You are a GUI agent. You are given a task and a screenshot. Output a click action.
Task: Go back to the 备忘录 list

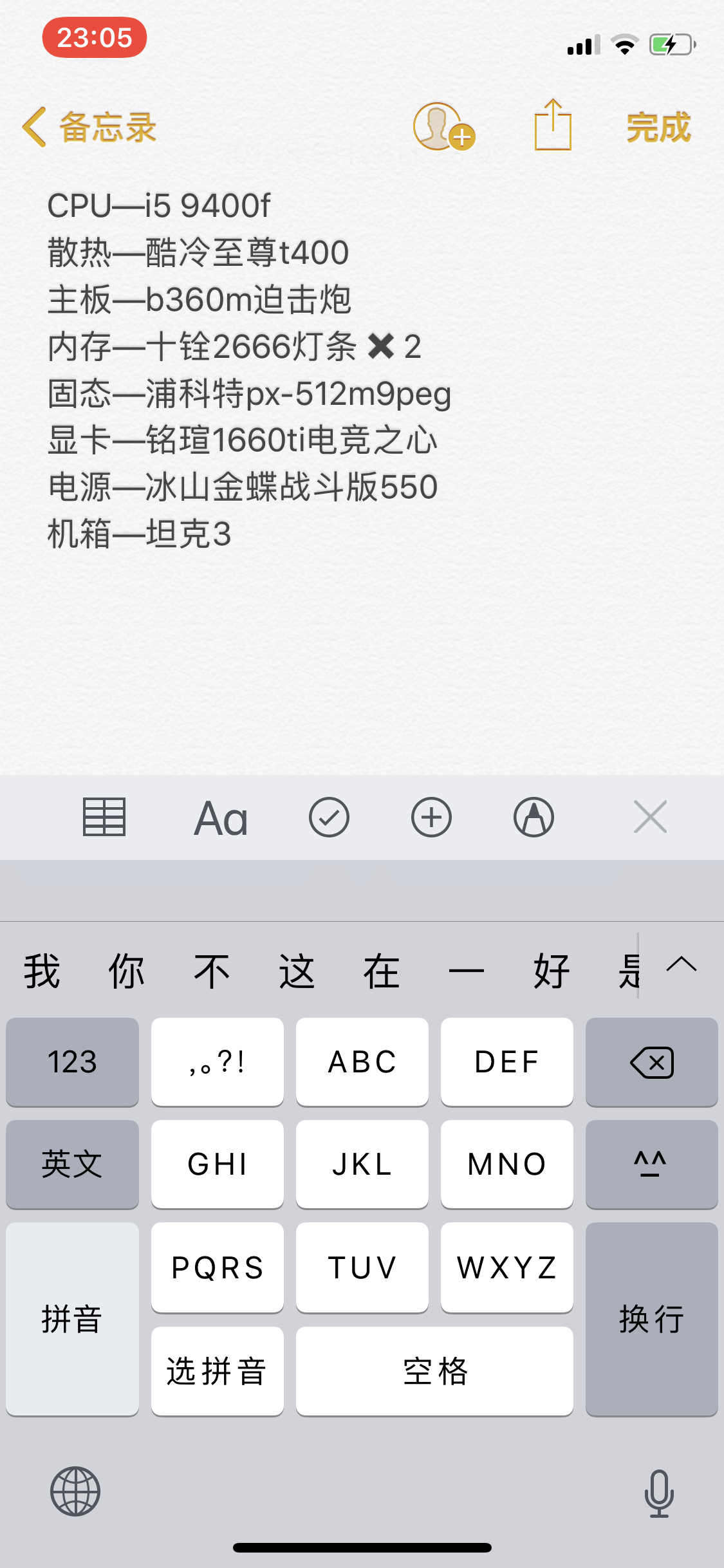[x=90, y=127]
